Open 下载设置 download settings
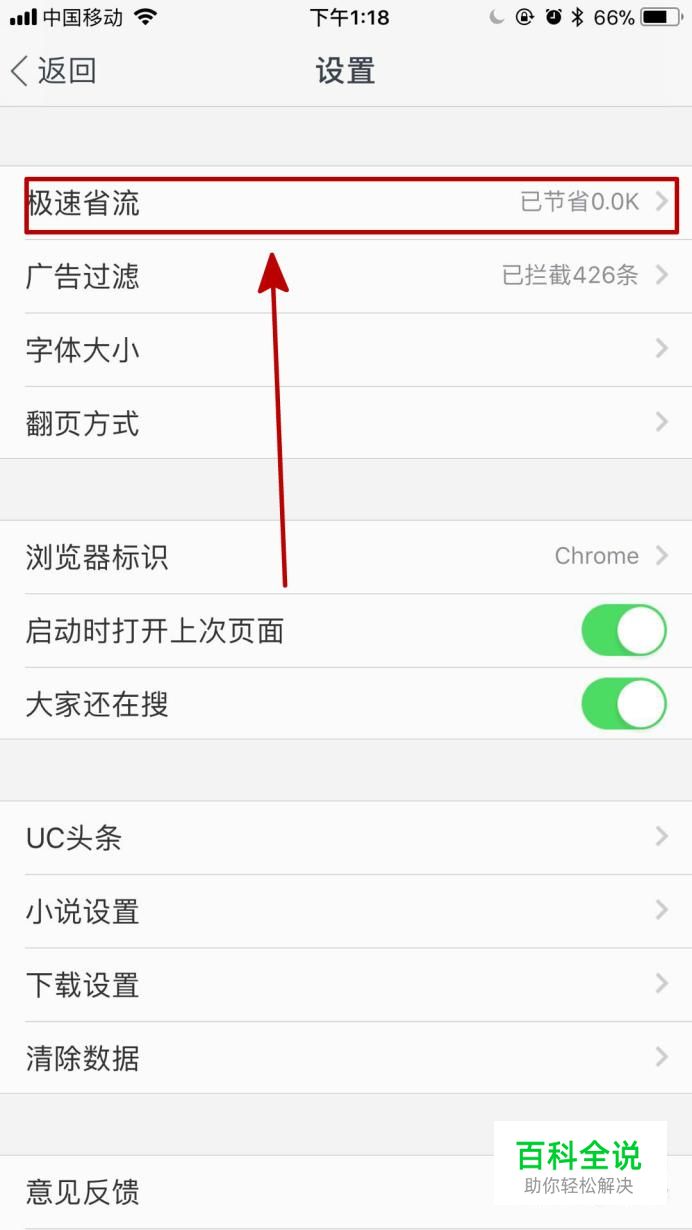Viewport: 692px width, 1230px height. pyautogui.click(x=346, y=985)
